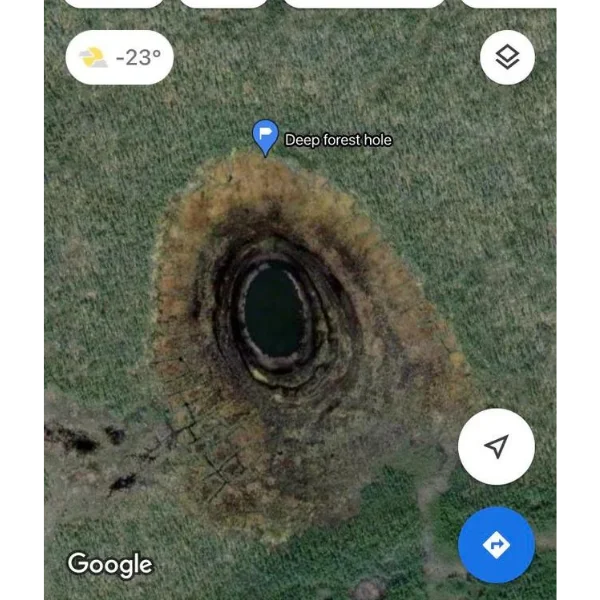Image resolution: width=600 pixels, height=600 pixels.
Task: Tap the Deep forest hole pin
Action: point(265,136)
